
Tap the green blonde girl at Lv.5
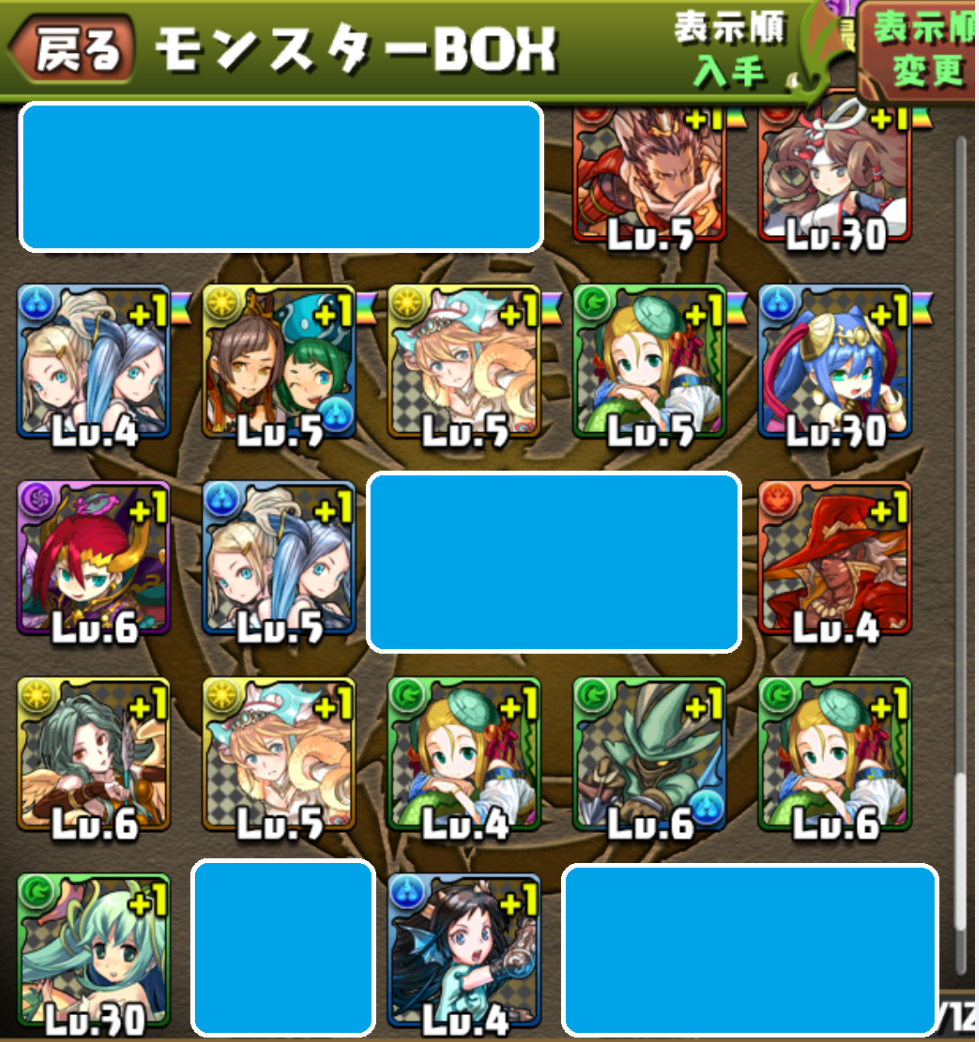point(649,362)
